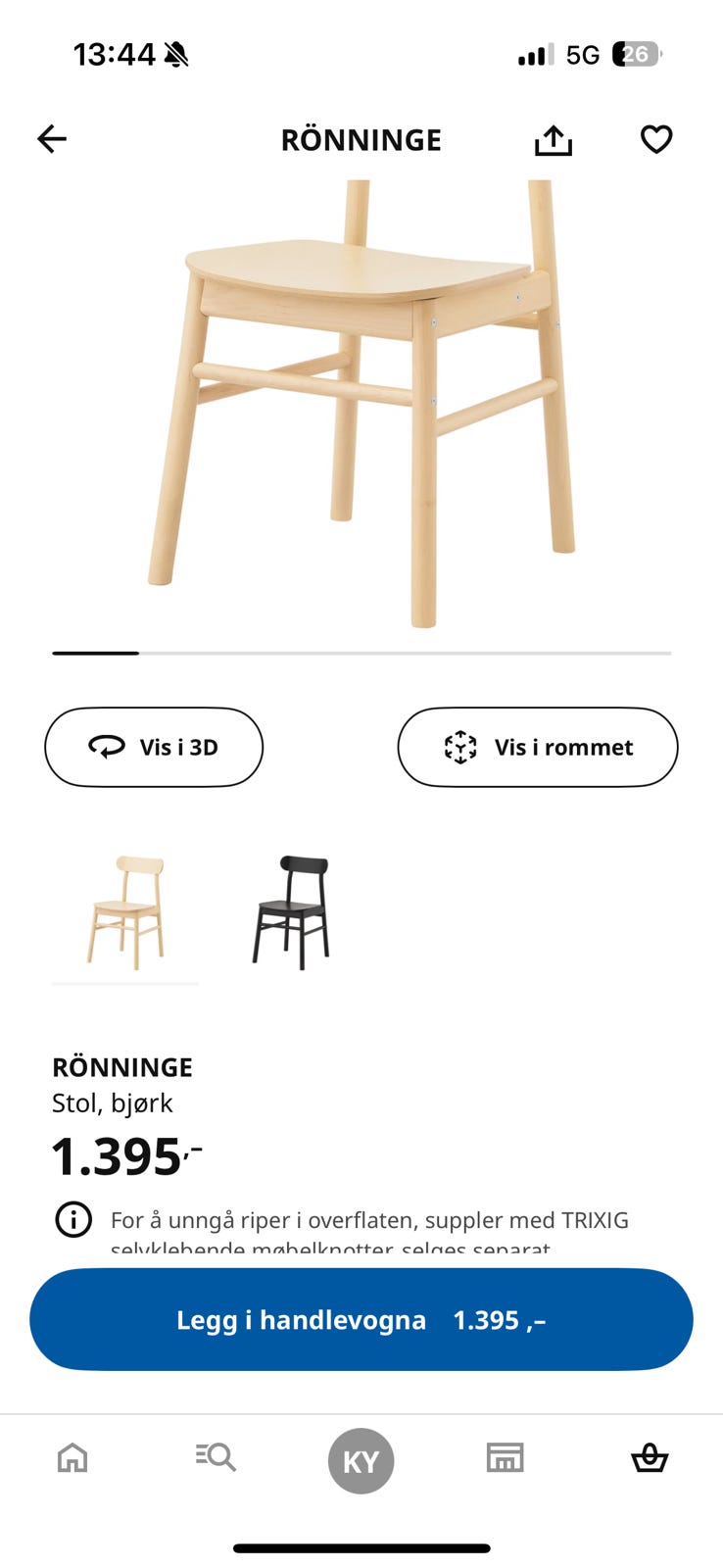The width and height of the screenshot is (723, 1568).
Task: Open the store locator icon
Action: (506, 1458)
